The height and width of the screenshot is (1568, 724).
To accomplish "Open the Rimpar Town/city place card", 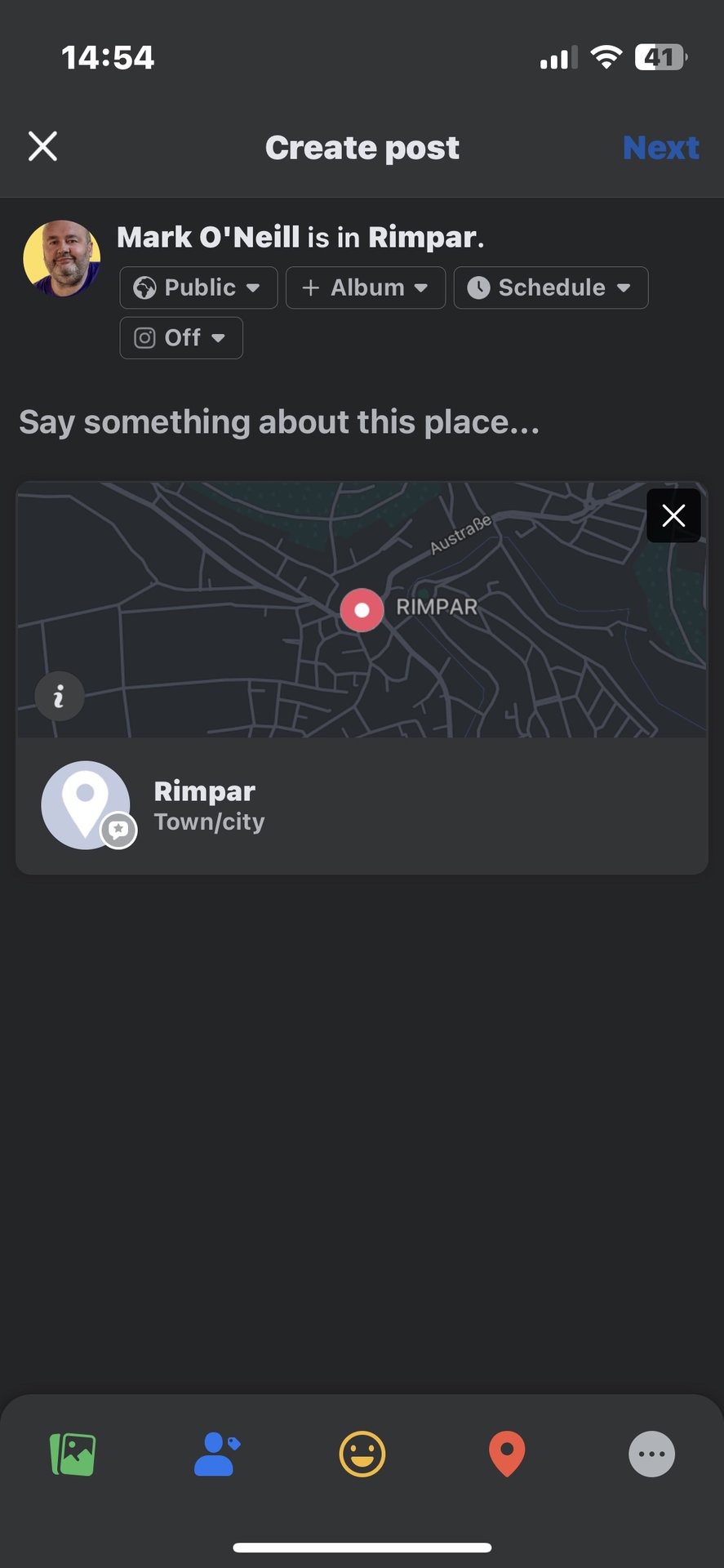I will [362, 806].
